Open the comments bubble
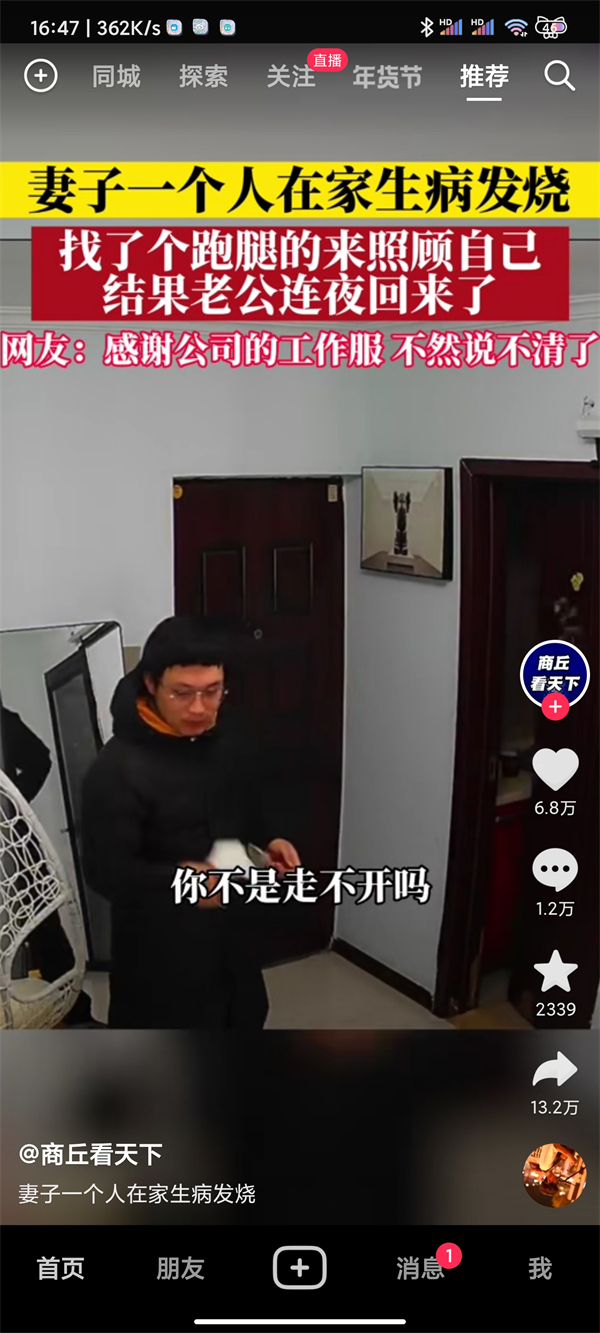 tap(555, 871)
